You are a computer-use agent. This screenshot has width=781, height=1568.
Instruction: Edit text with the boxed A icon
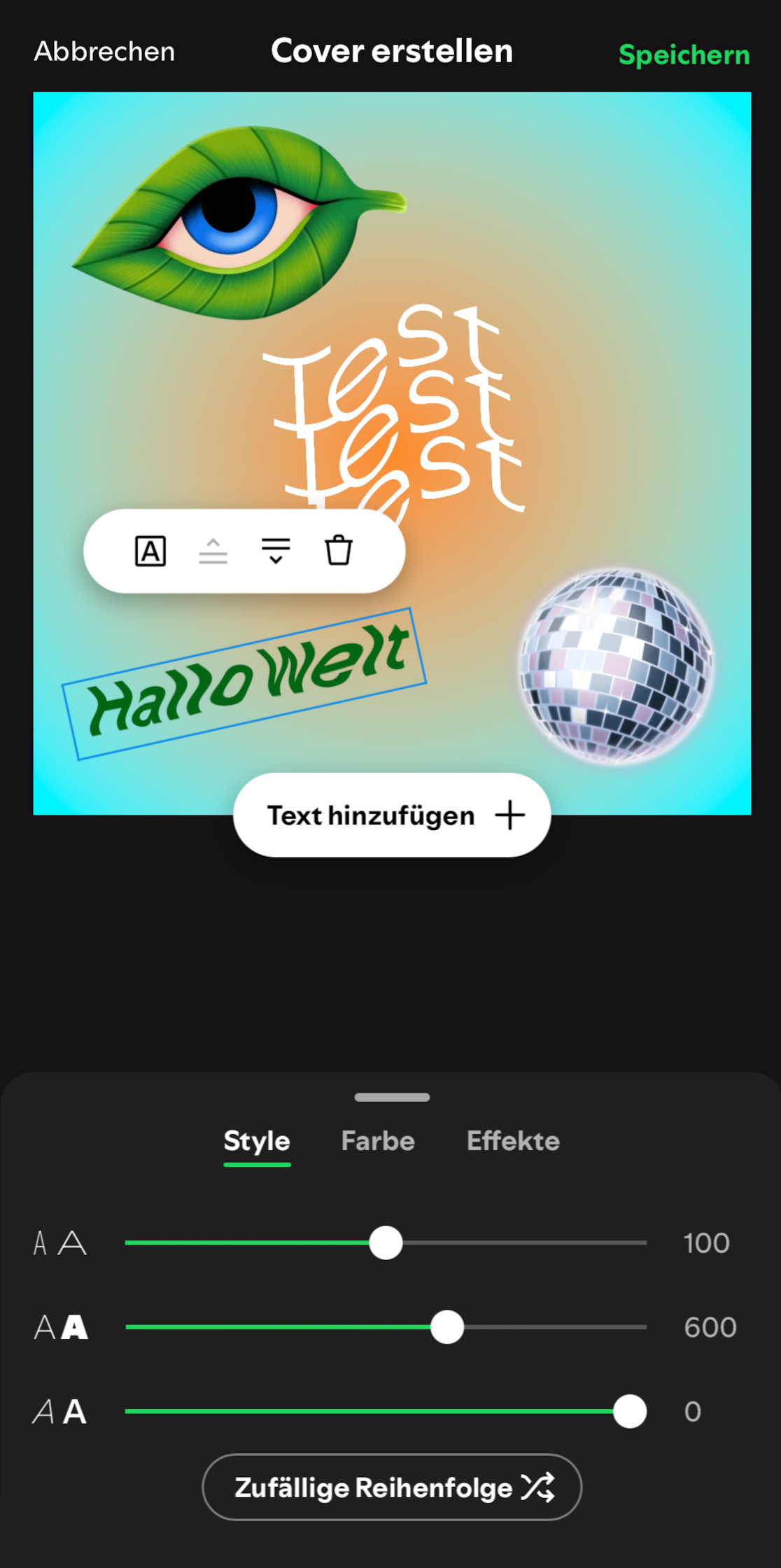150,552
